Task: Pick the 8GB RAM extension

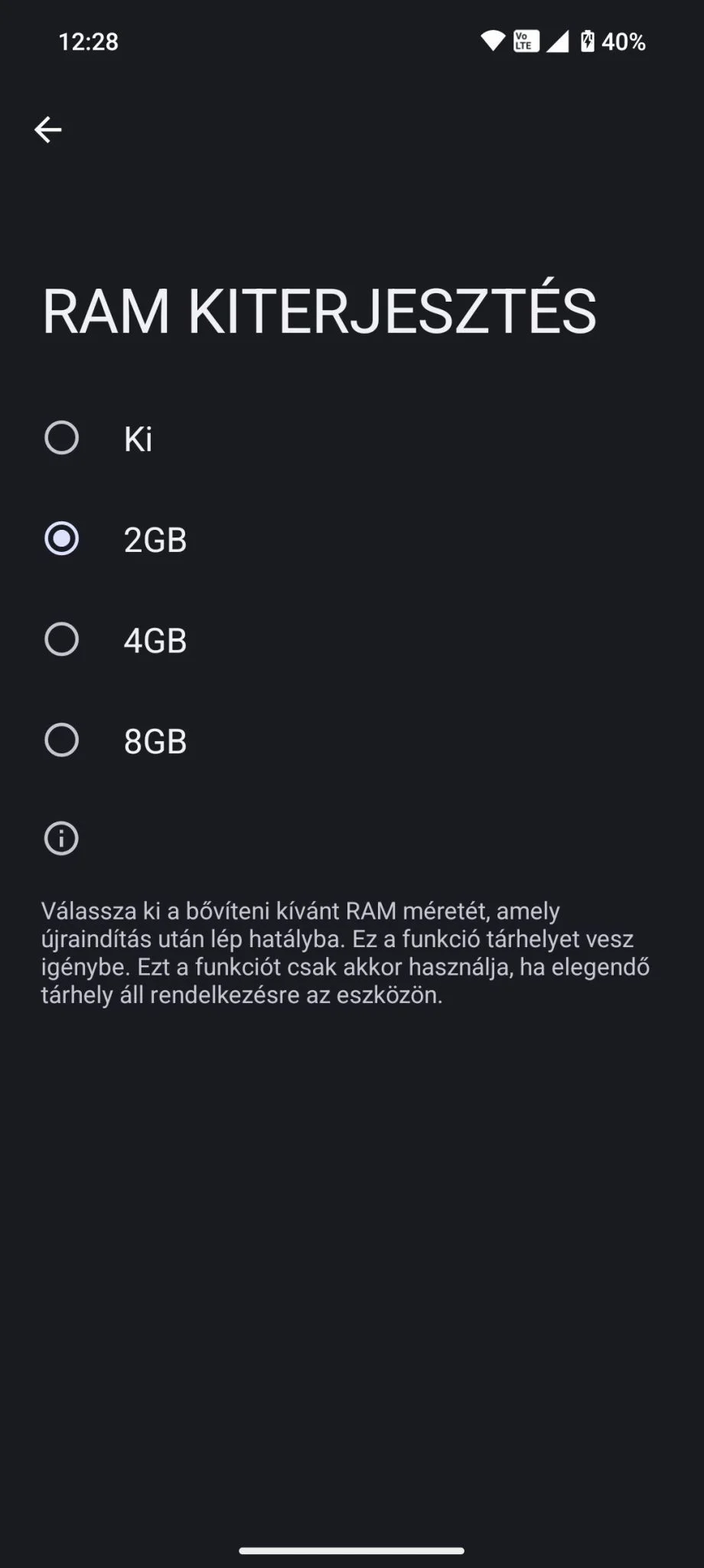Action: [352, 740]
